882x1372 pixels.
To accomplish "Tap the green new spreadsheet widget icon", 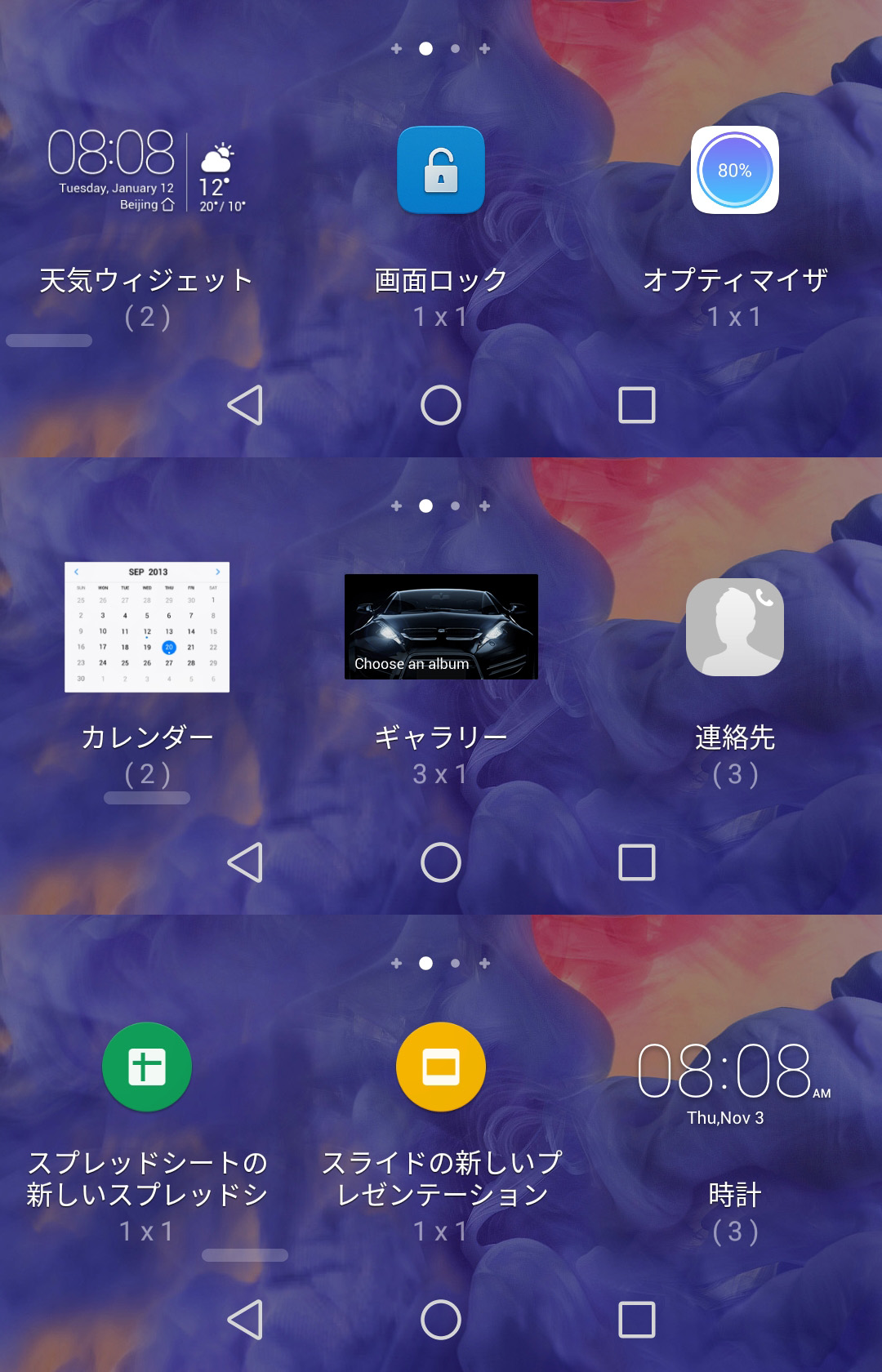I will point(145,1067).
